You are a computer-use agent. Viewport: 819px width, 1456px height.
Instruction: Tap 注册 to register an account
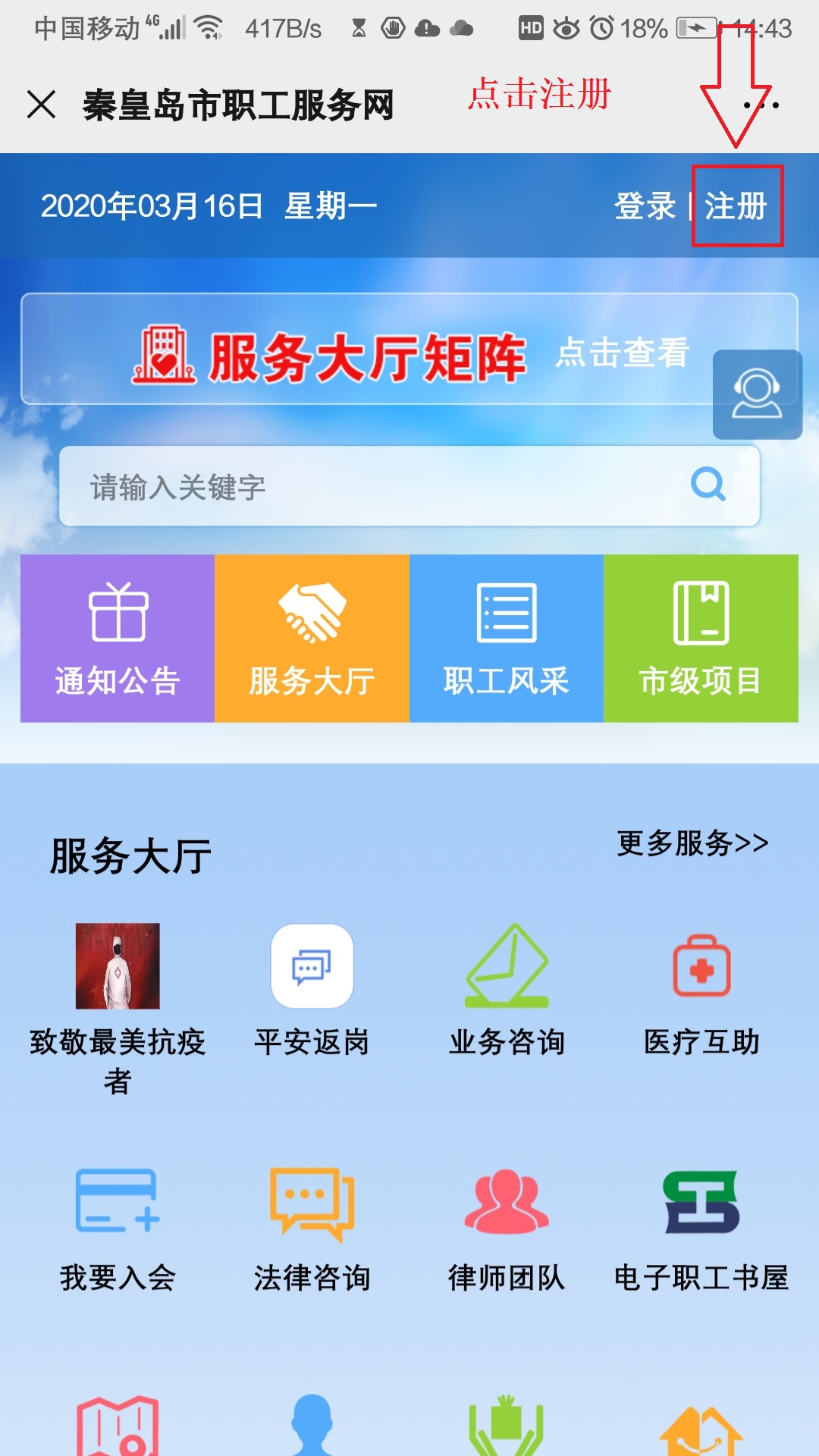point(736,206)
